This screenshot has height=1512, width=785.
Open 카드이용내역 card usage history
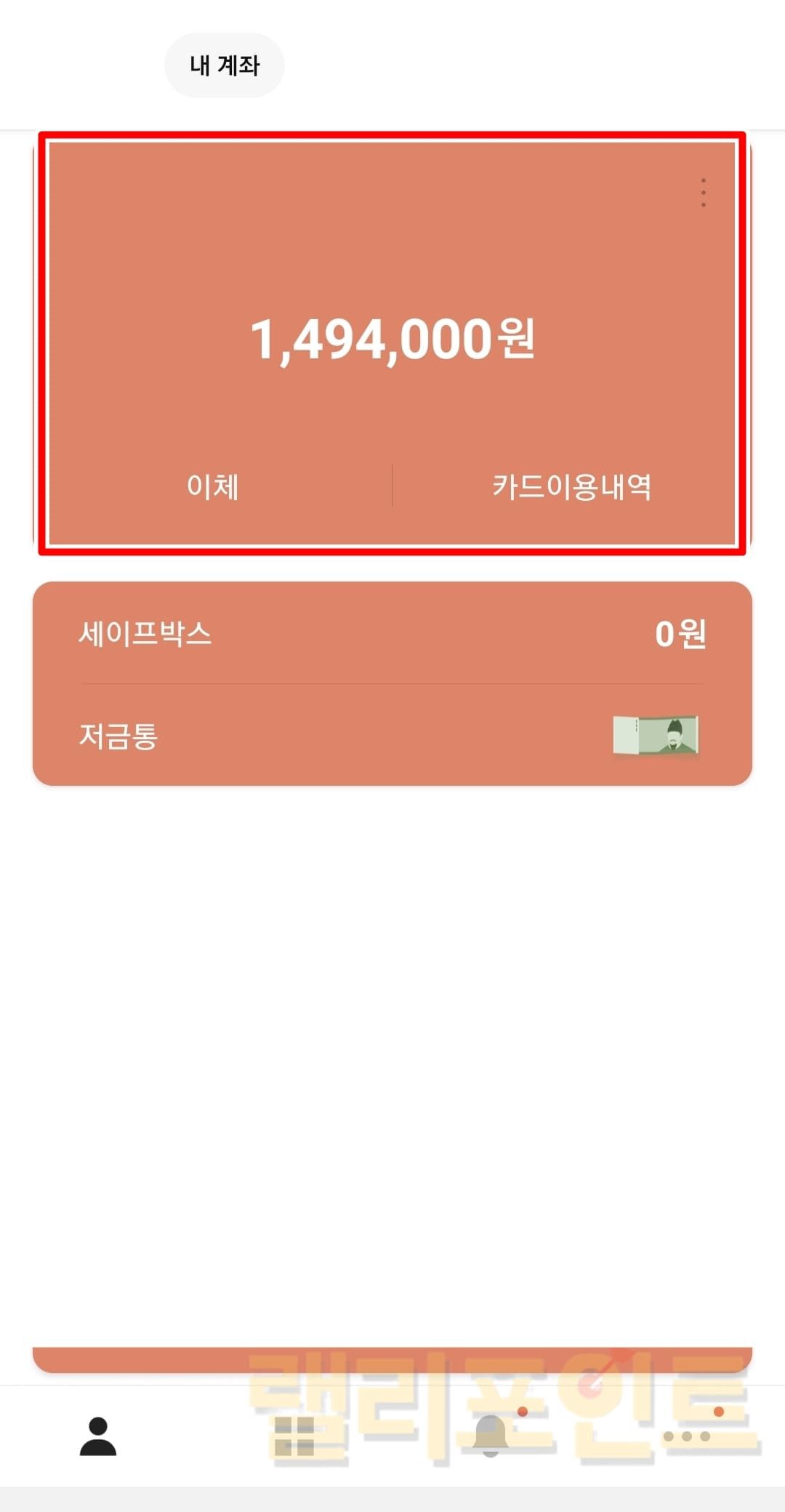click(571, 486)
